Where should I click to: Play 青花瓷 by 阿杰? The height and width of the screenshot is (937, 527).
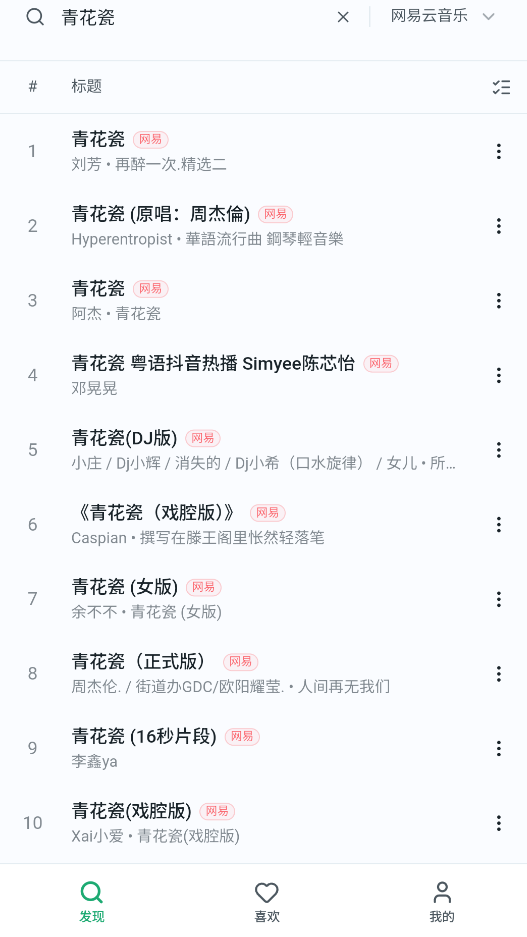(264, 301)
